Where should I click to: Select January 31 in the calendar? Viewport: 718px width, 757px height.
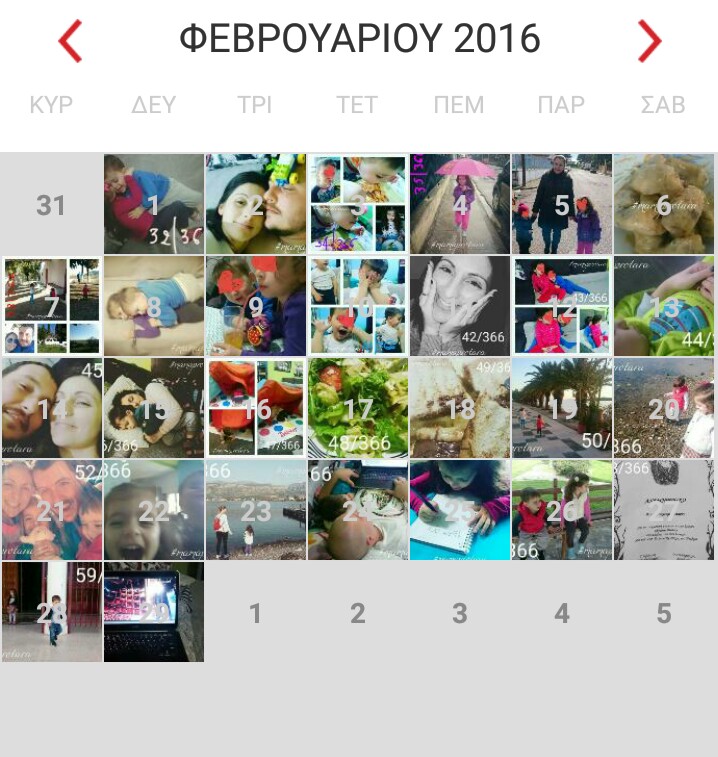pos(51,204)
